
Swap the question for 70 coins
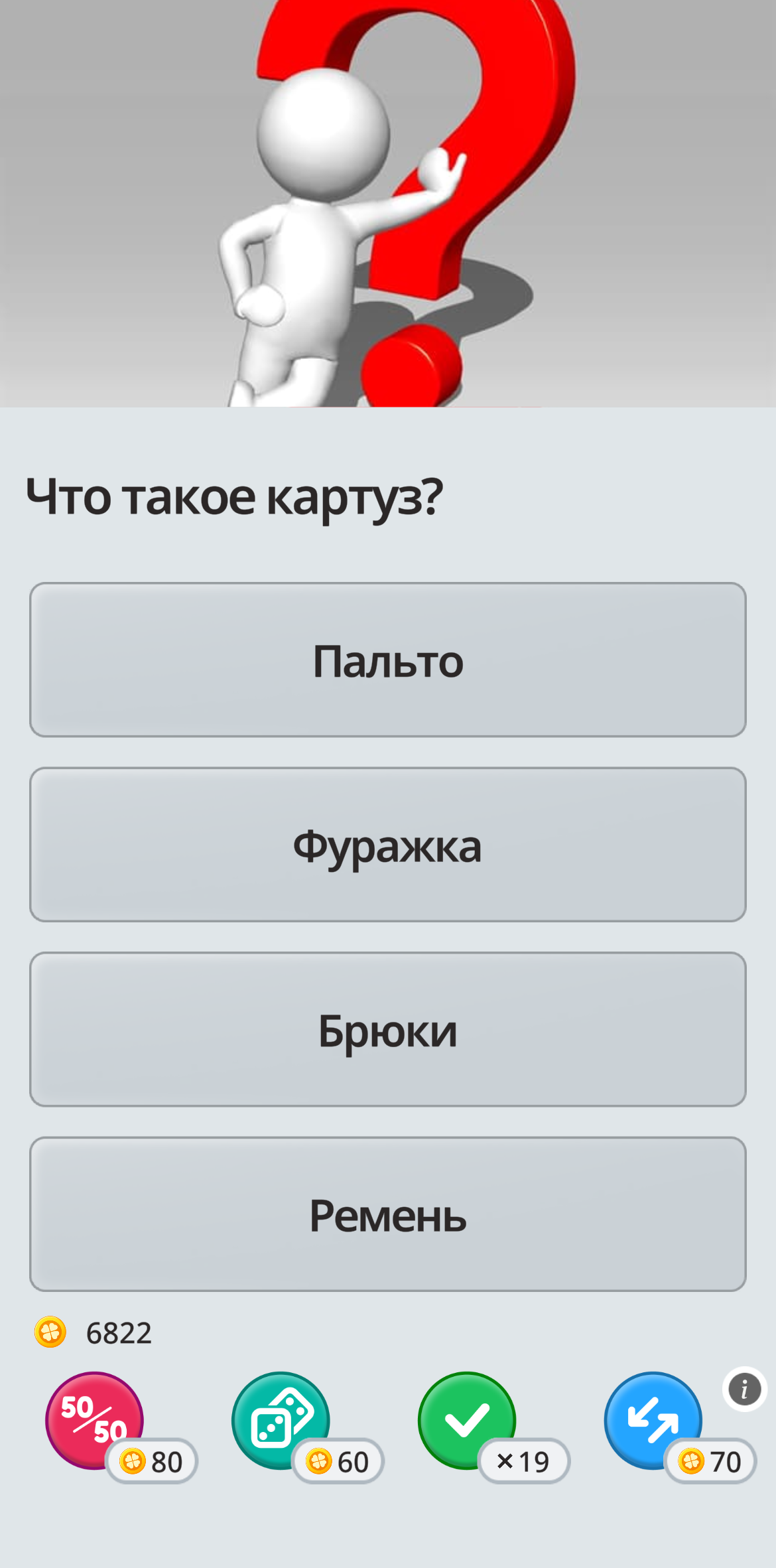pyautogui.click(x=653, y=1420)
